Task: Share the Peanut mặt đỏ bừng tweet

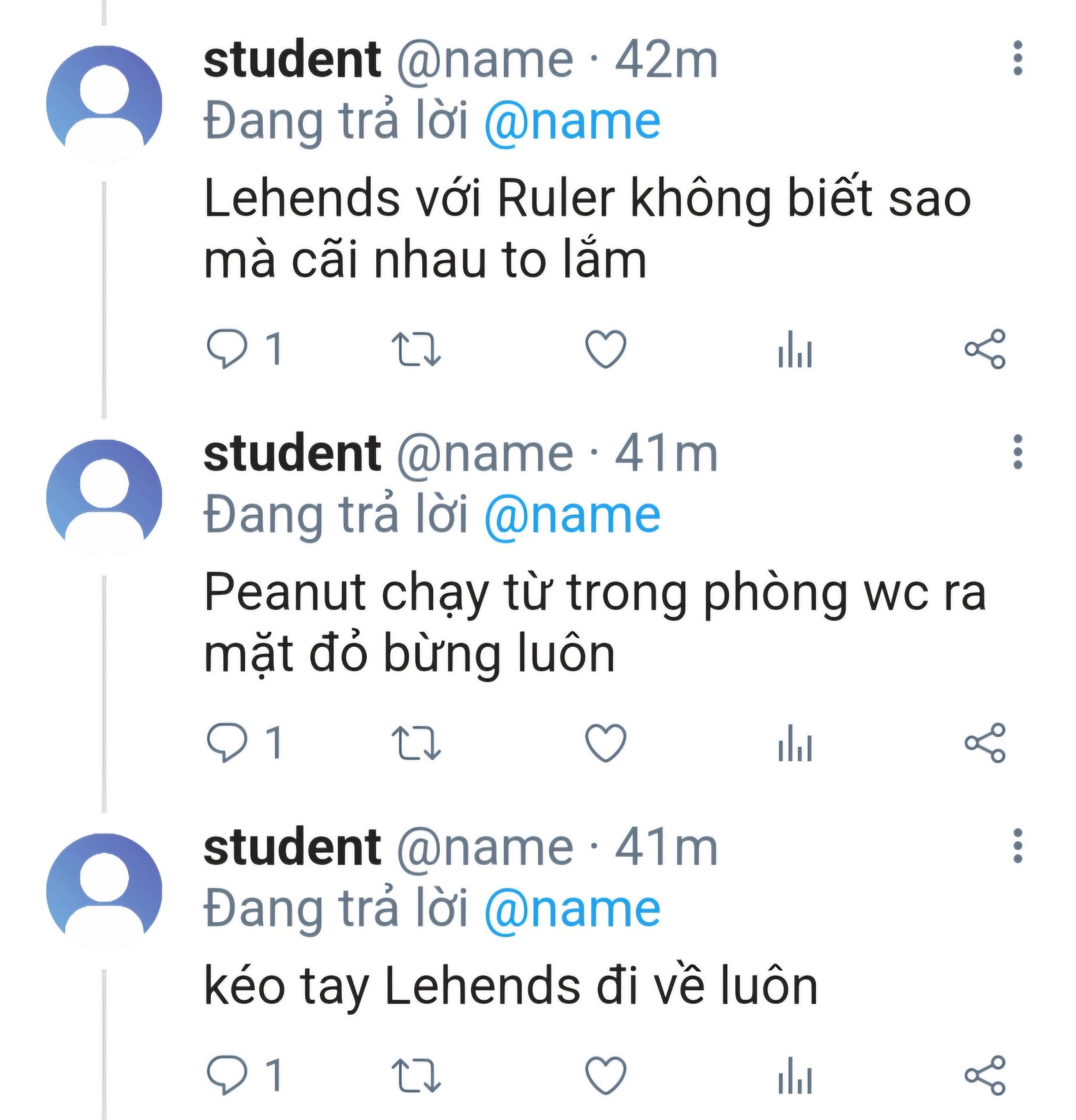Action: pyautogui.click(x=985, y=743)
